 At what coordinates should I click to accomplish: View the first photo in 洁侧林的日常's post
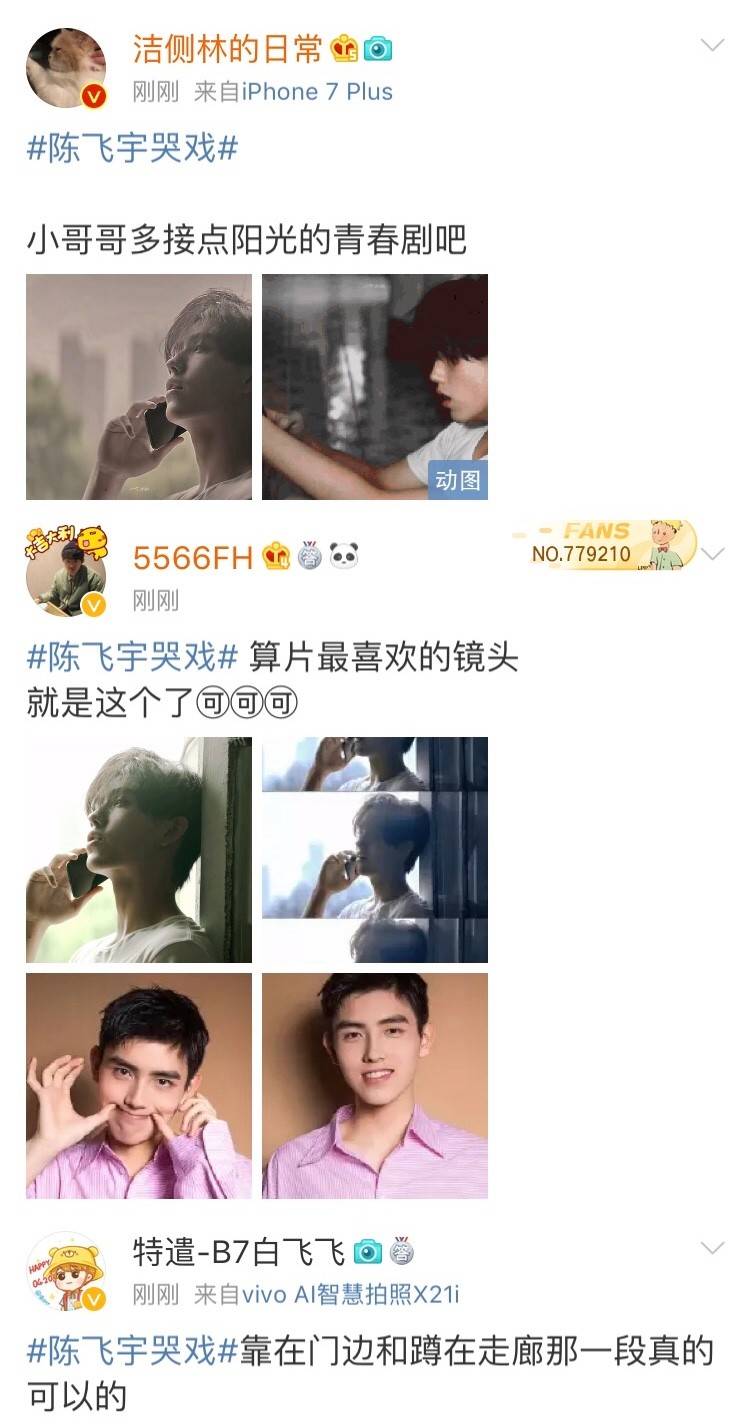[139, 387]
